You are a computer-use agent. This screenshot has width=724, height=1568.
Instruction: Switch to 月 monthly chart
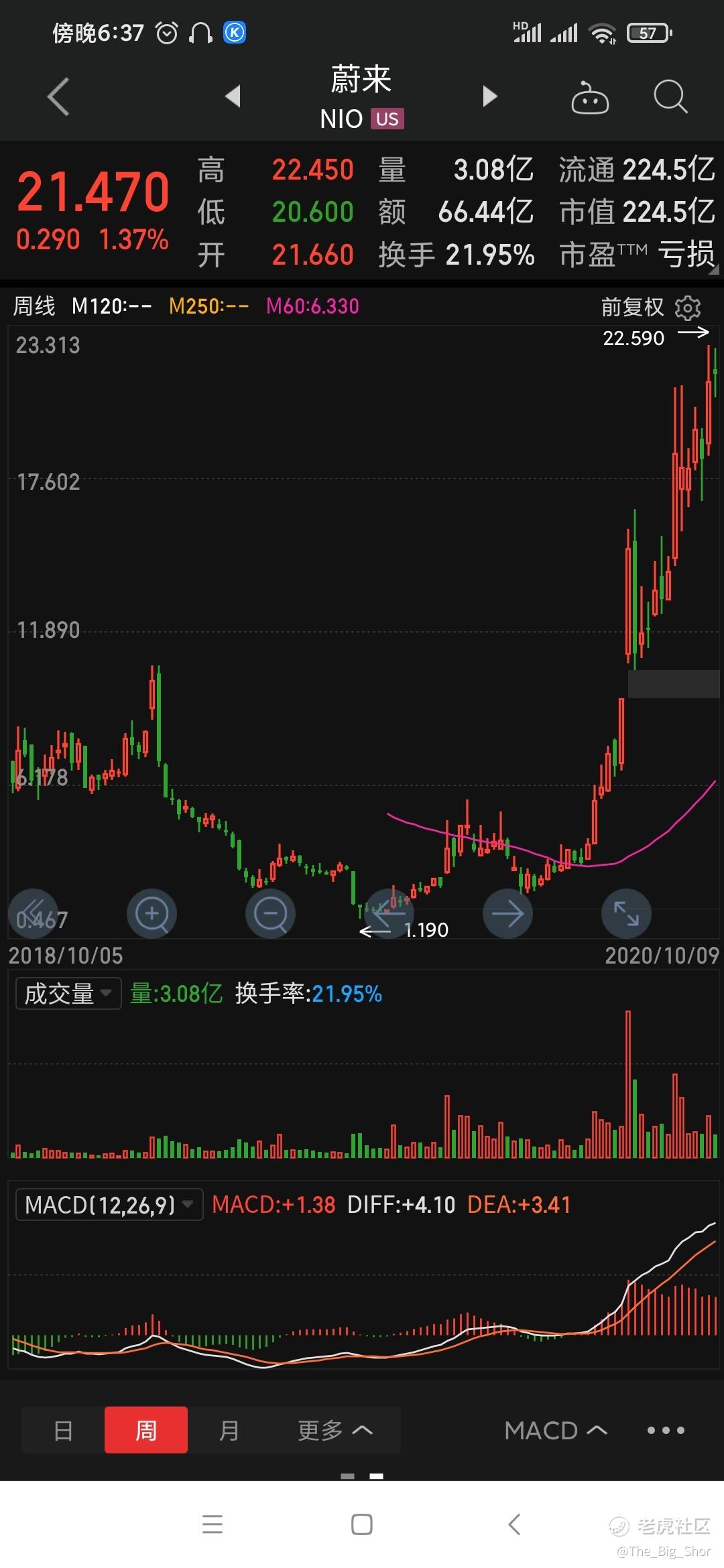(229, 1430)
